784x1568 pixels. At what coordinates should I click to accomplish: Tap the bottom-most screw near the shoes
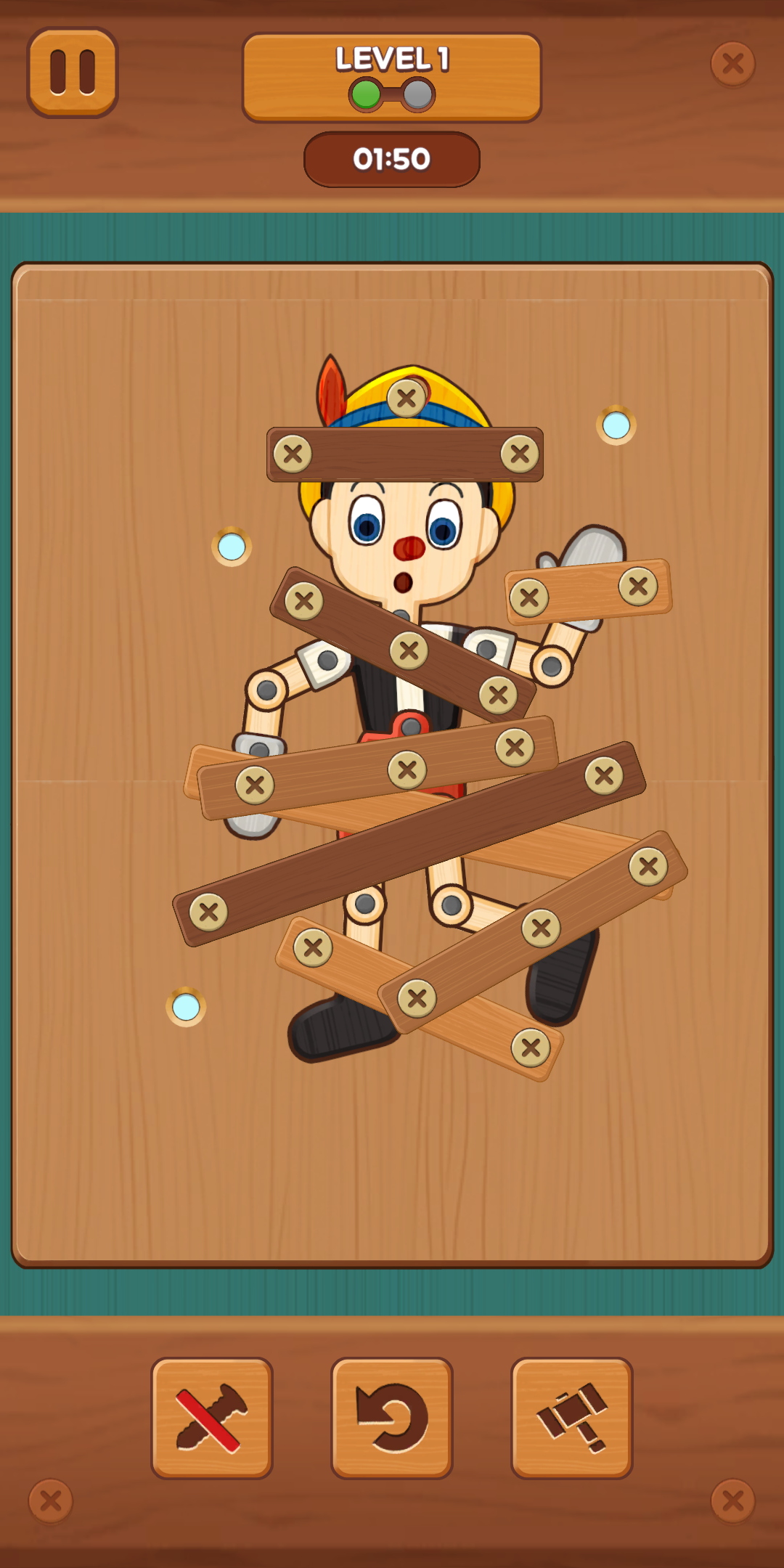[x=531, y=1048]
